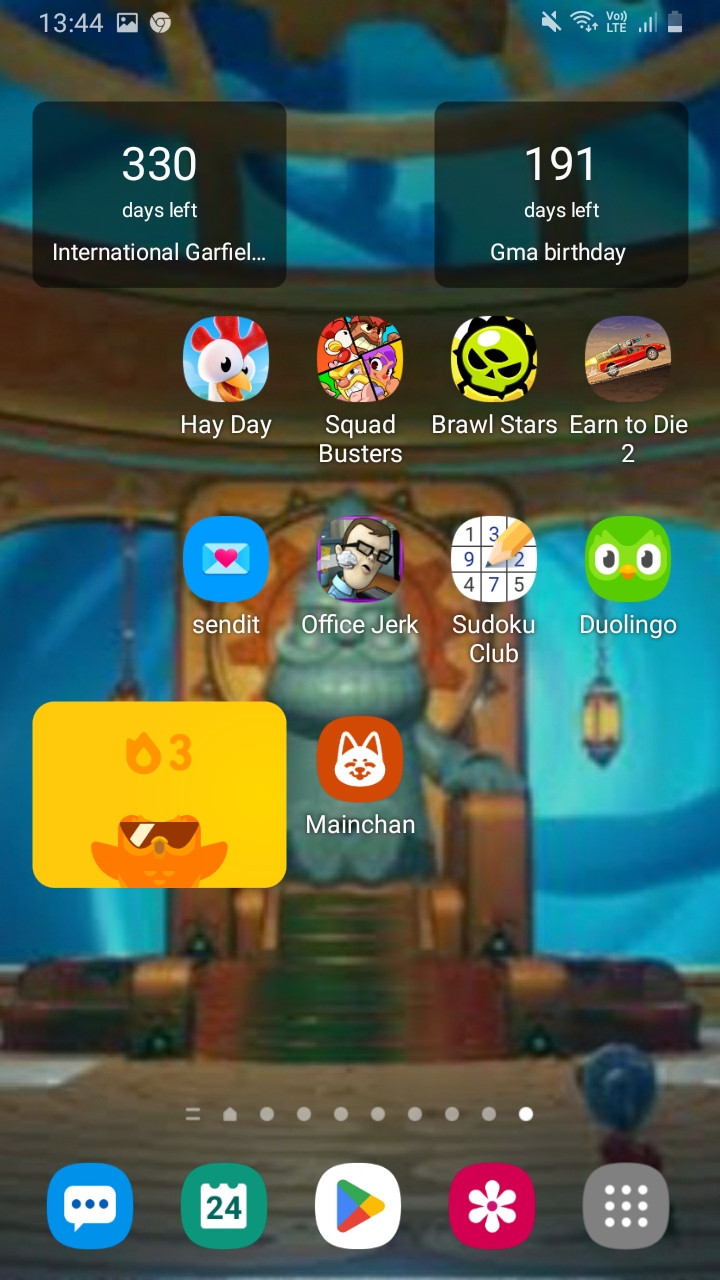Open the Mainchan app
Viewport: 720px width, 1280px height.
[360, 760]
